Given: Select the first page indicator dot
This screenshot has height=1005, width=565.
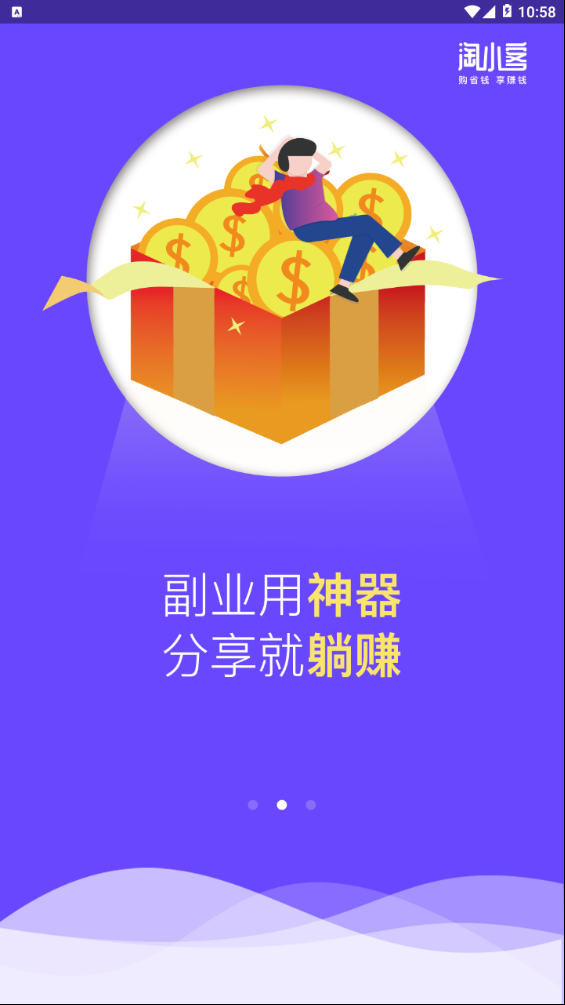Looking at the screenshot, I should pyautogui.click(x=253, y=805).
